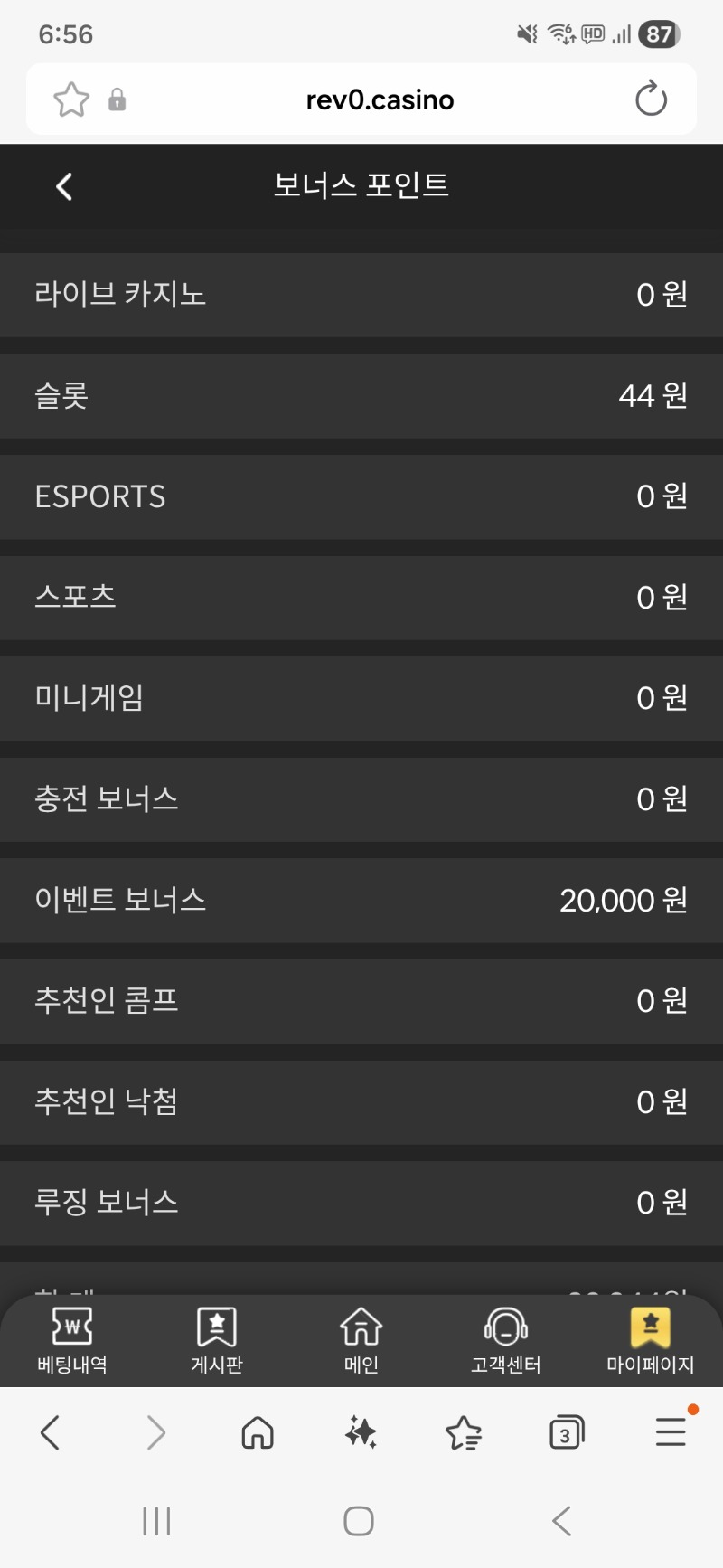723x1568 pixels.
Task: Open the 베팅내역 tab
Action: click(x=72, y=1340)
